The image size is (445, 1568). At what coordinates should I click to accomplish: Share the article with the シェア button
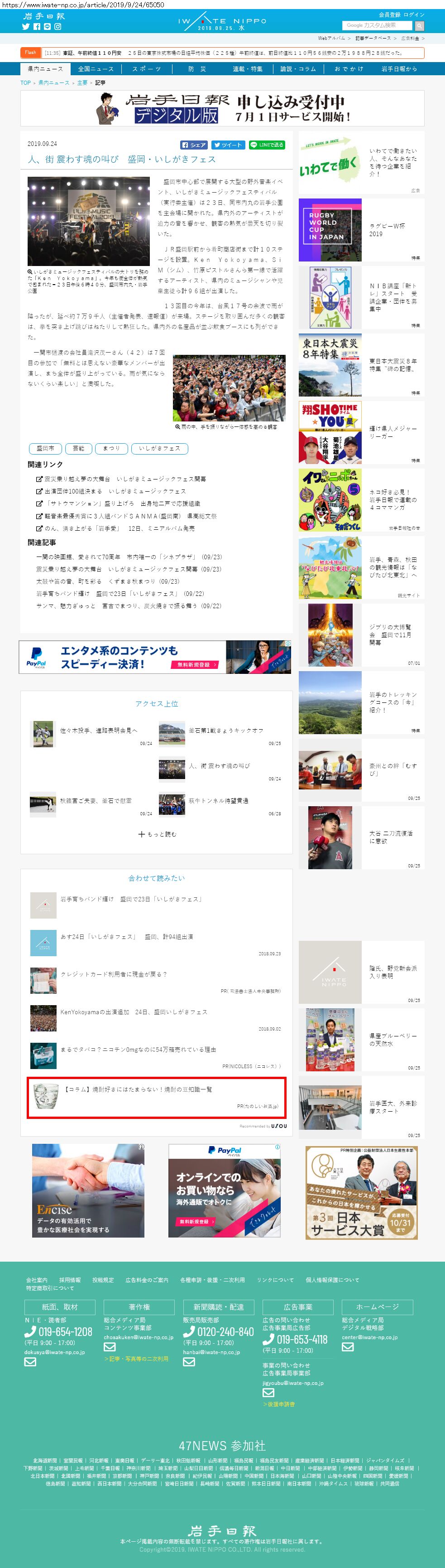click(194, 145)
